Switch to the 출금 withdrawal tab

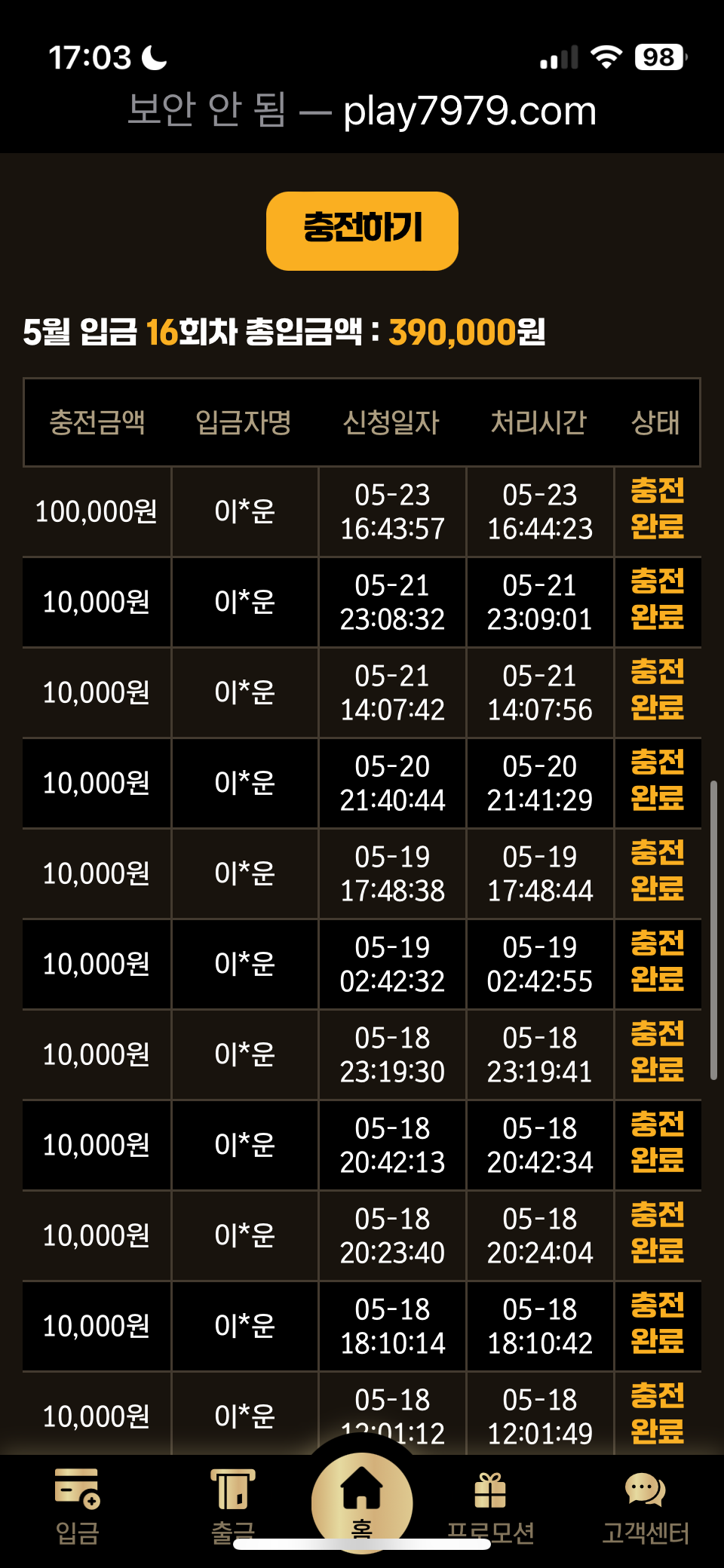pyautogui.click(x=232, y=1505)
